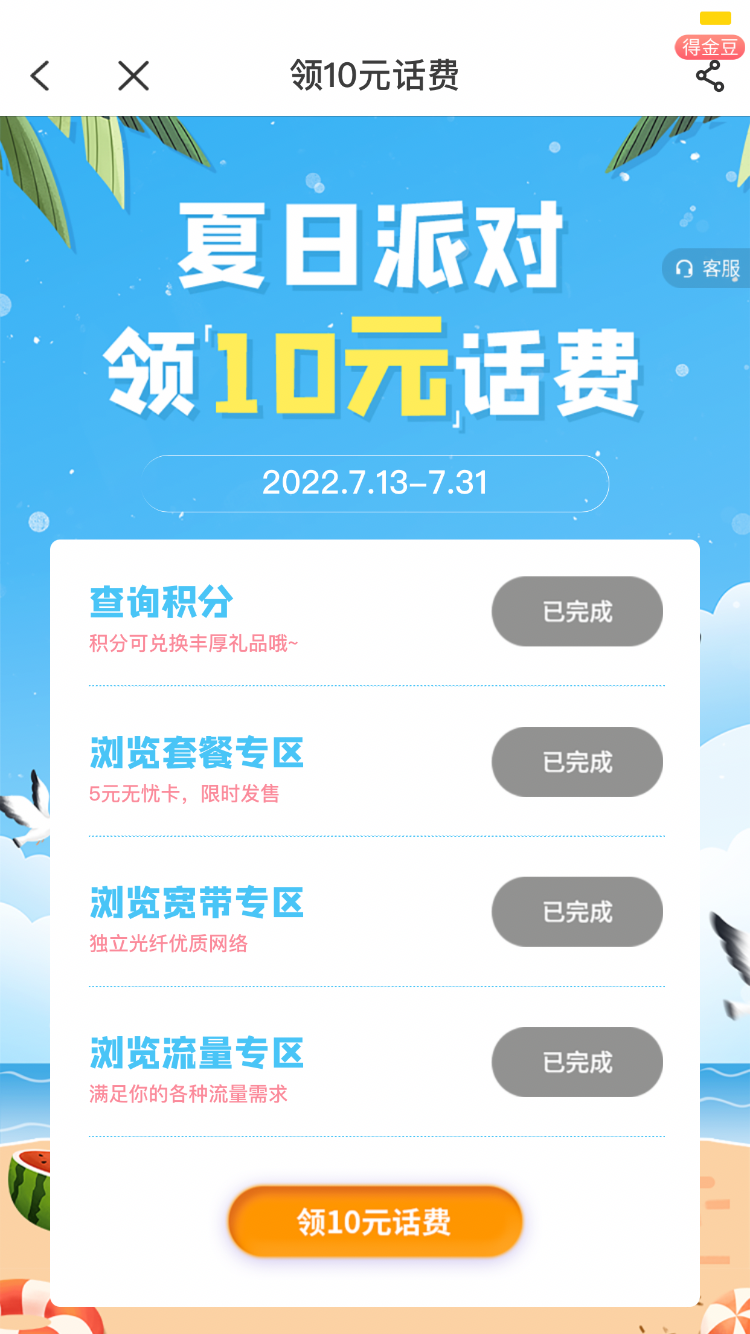Viewport: 750px width, 1334px height.
Task: Go back using the top-left arrow
Action: 40,76
